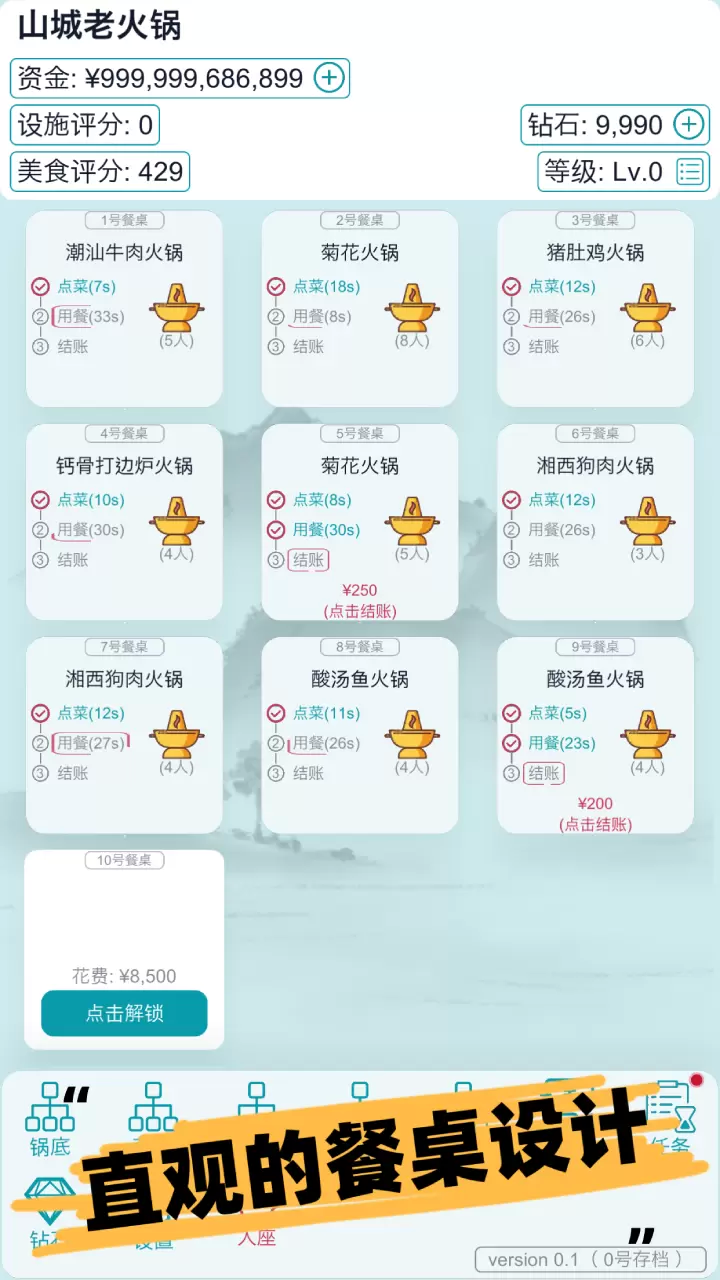Open table 2 菊花火锅 card
The height and width of the screenshot is (1280, 720).
click(360, 308)
